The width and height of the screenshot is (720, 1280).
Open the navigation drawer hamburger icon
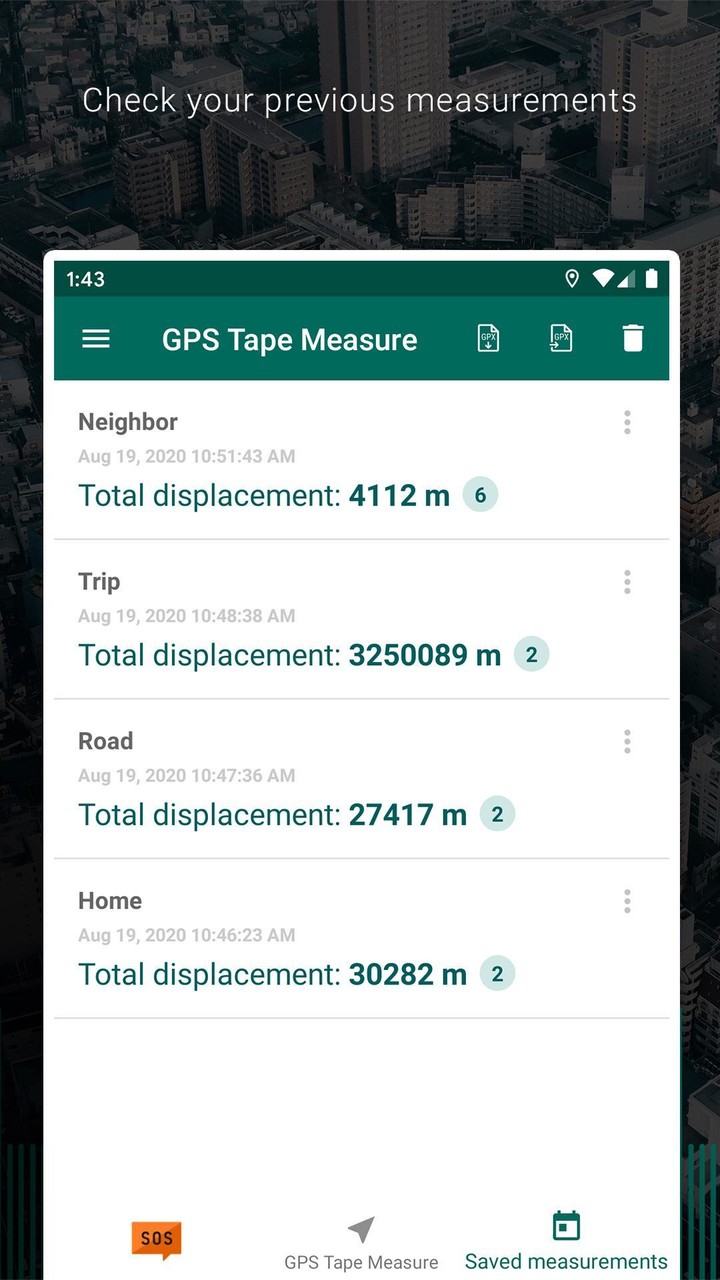96,339
